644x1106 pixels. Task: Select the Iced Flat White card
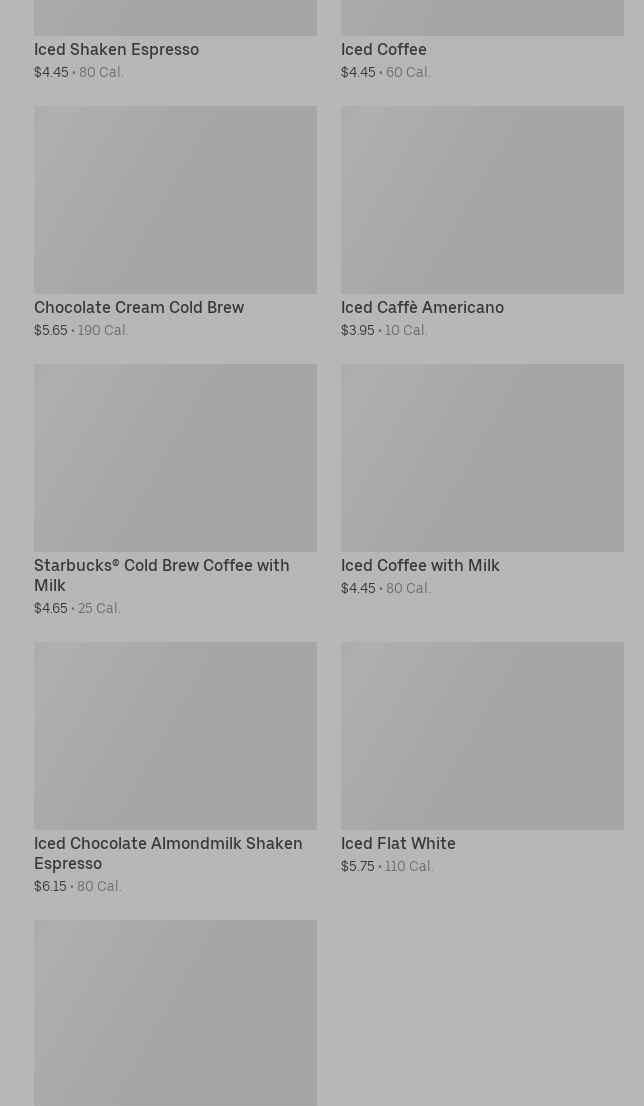tap(482, 758)
